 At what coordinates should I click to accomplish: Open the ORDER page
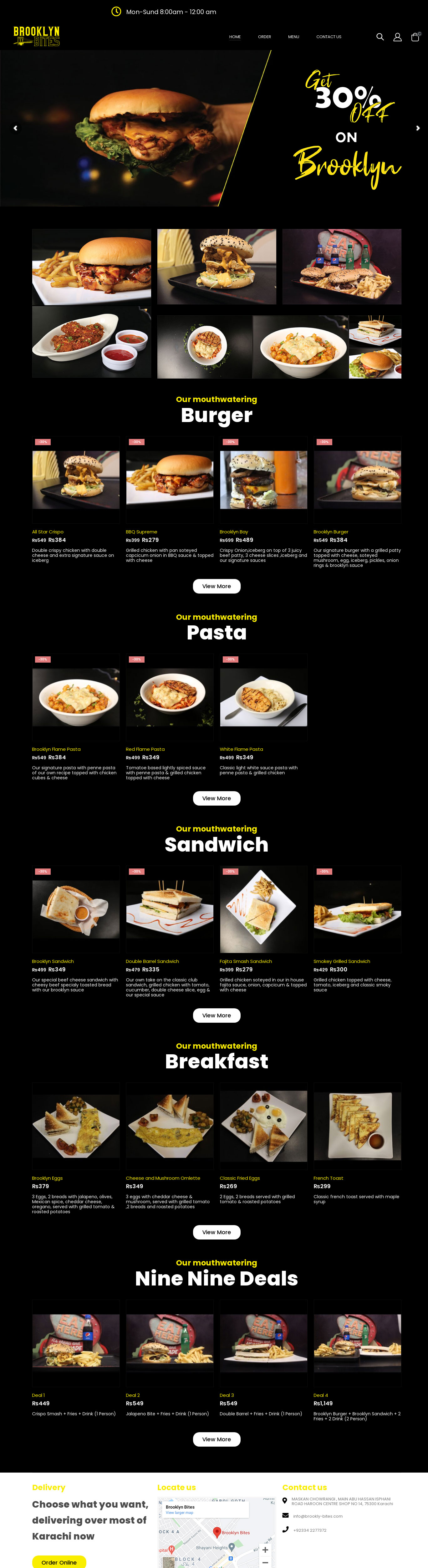coord(264,37)
